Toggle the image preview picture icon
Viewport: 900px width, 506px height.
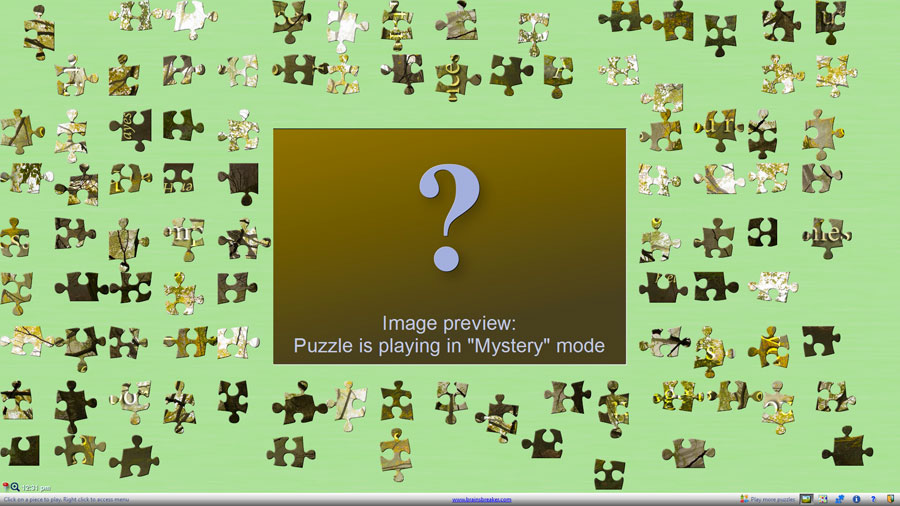pyautogui.click(x=806, y=499)
